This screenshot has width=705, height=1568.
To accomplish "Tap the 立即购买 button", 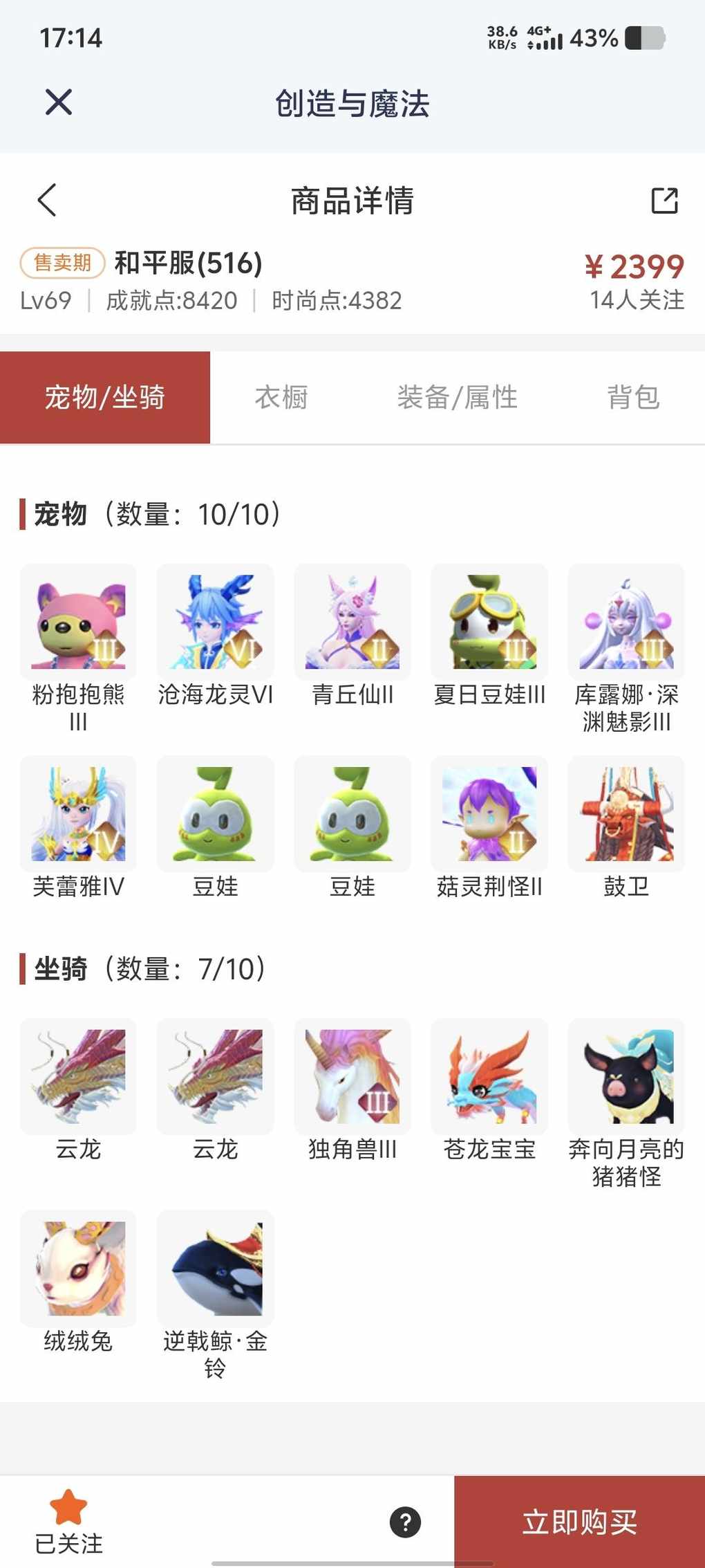I will pyautogui.click(x=579, y=1522).
